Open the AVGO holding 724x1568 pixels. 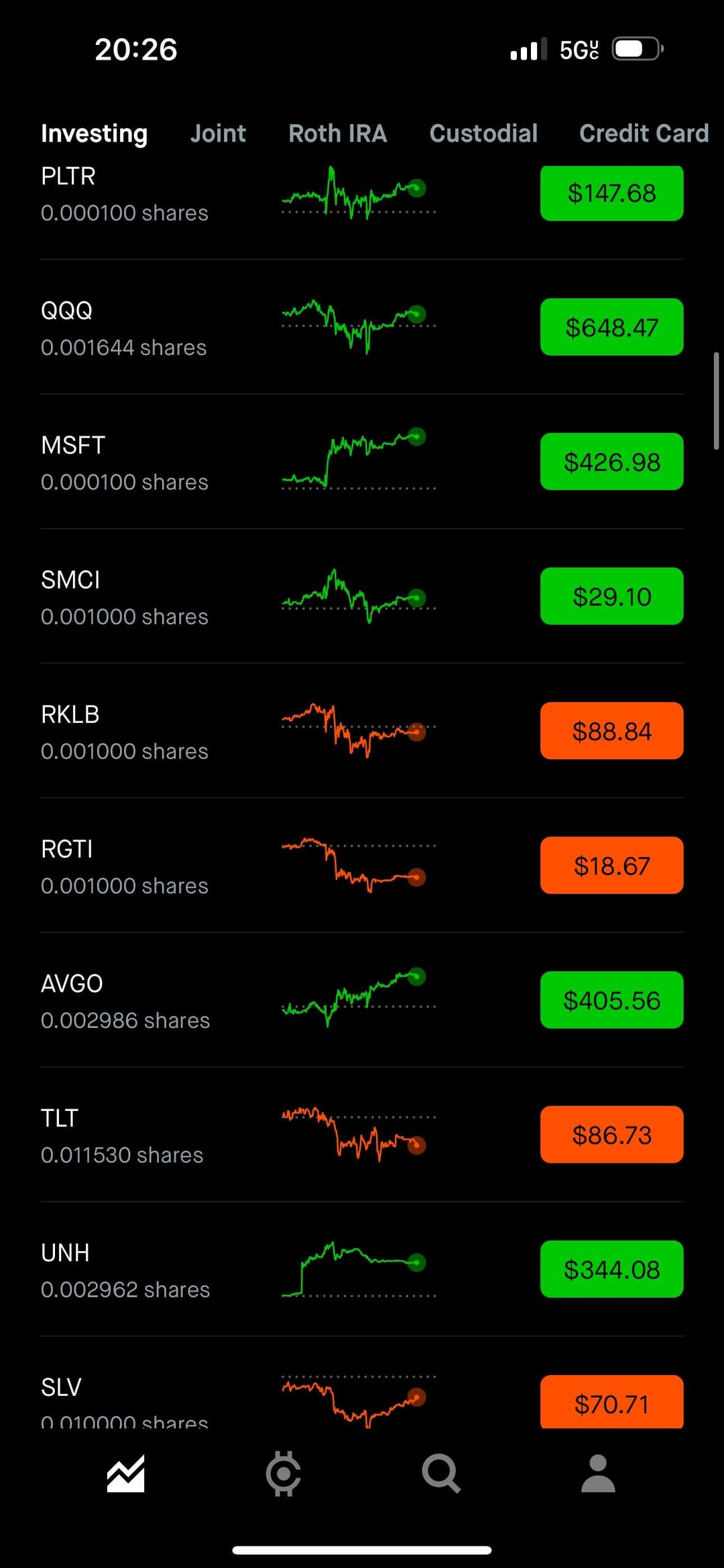[x=125, y=1001]
